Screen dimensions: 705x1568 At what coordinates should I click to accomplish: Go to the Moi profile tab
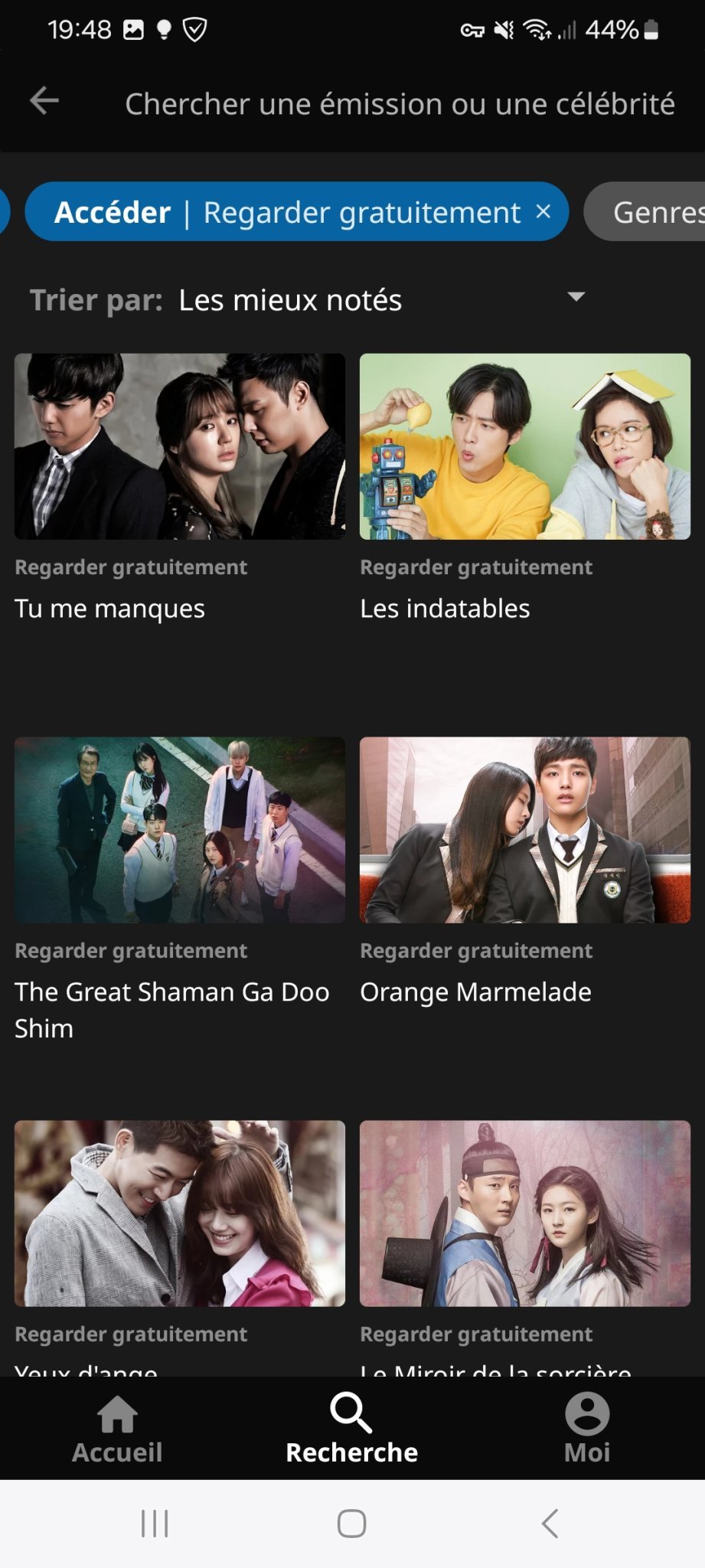587,1429
